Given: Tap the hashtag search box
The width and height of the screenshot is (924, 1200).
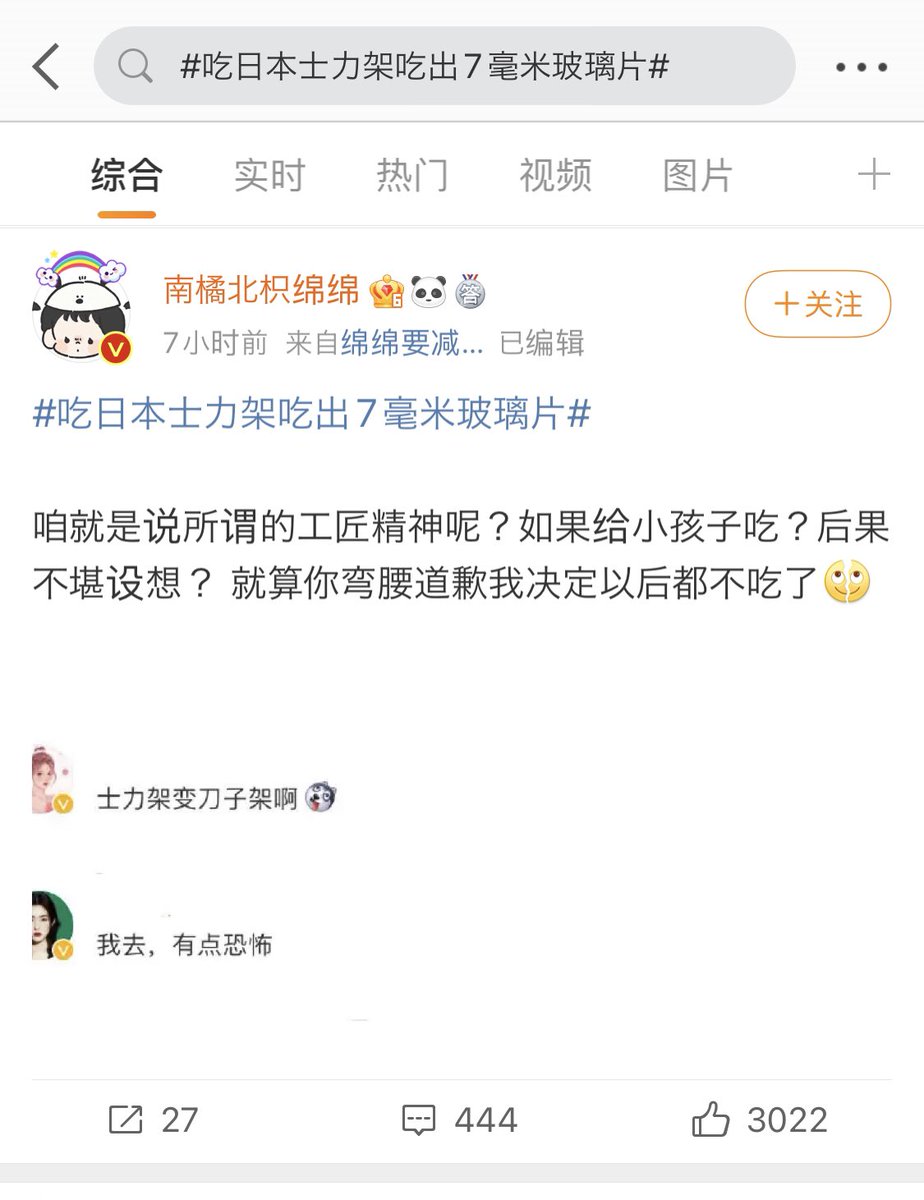Looking at the screenshot, I should tap(444, 67).
